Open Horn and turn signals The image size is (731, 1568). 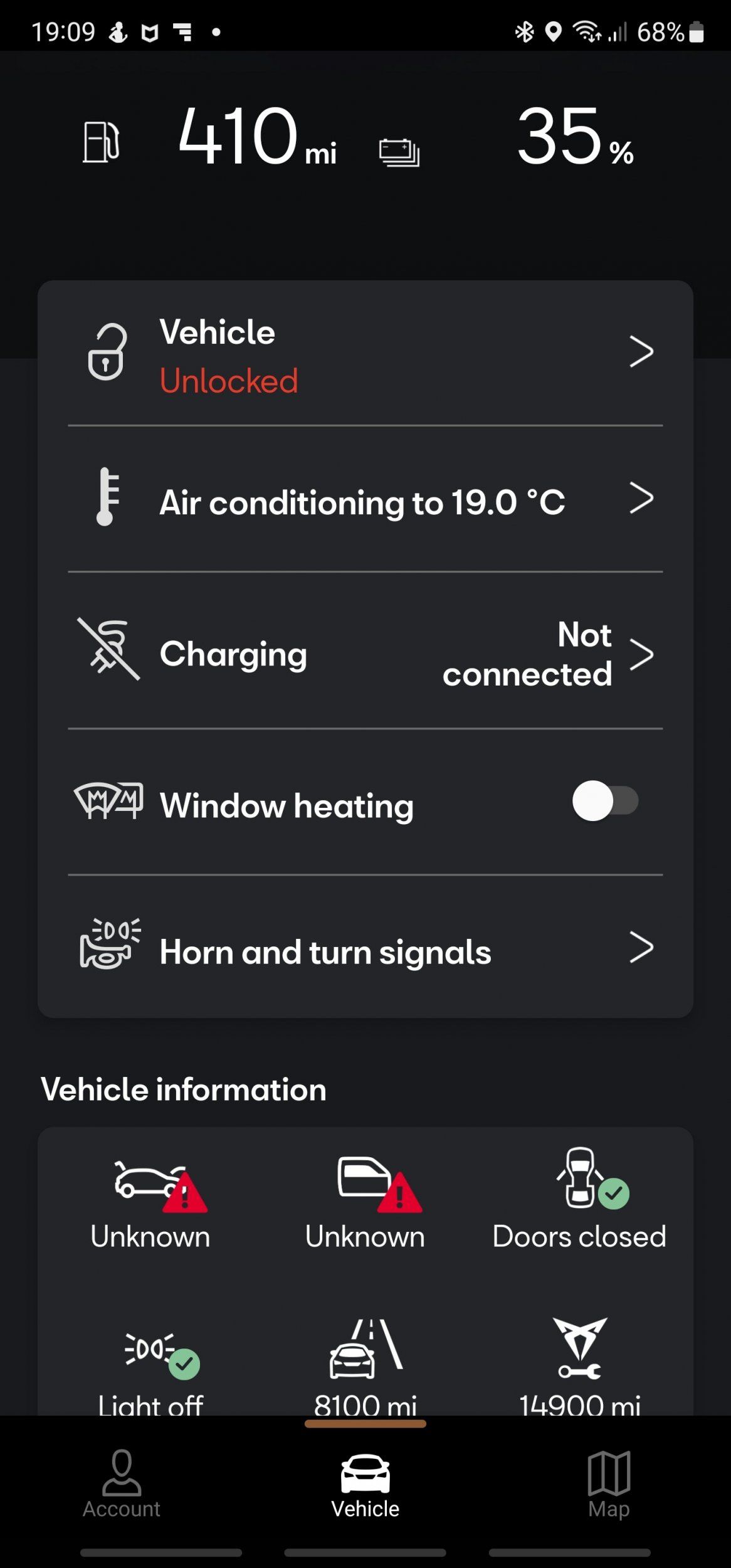click(365, 950)
